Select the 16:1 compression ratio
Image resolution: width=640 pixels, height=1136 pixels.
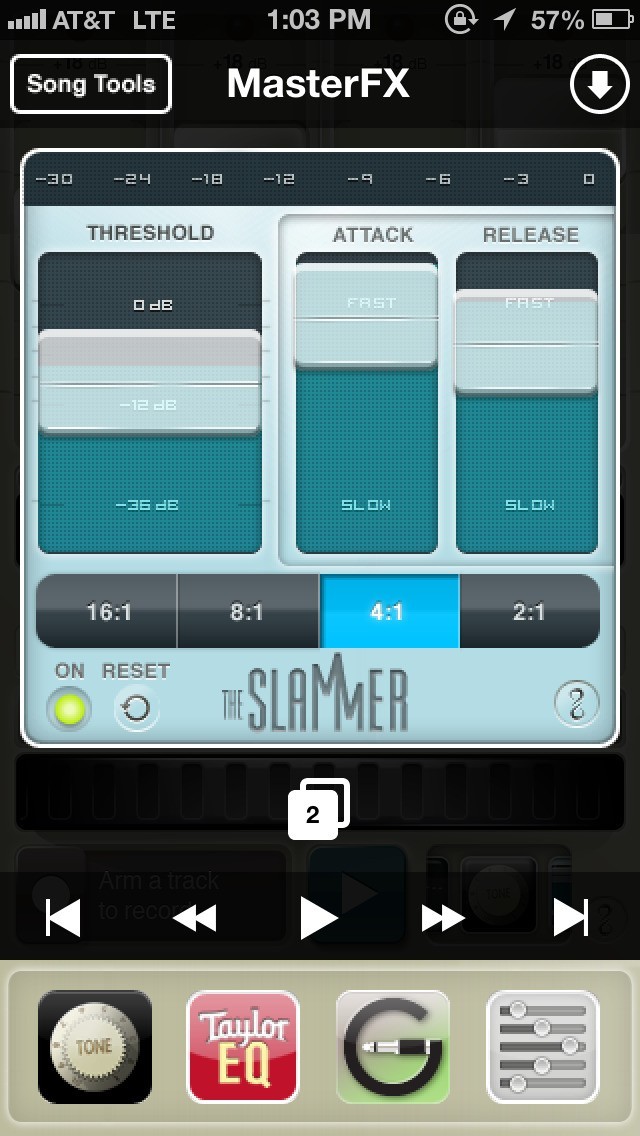click(107, 611)
